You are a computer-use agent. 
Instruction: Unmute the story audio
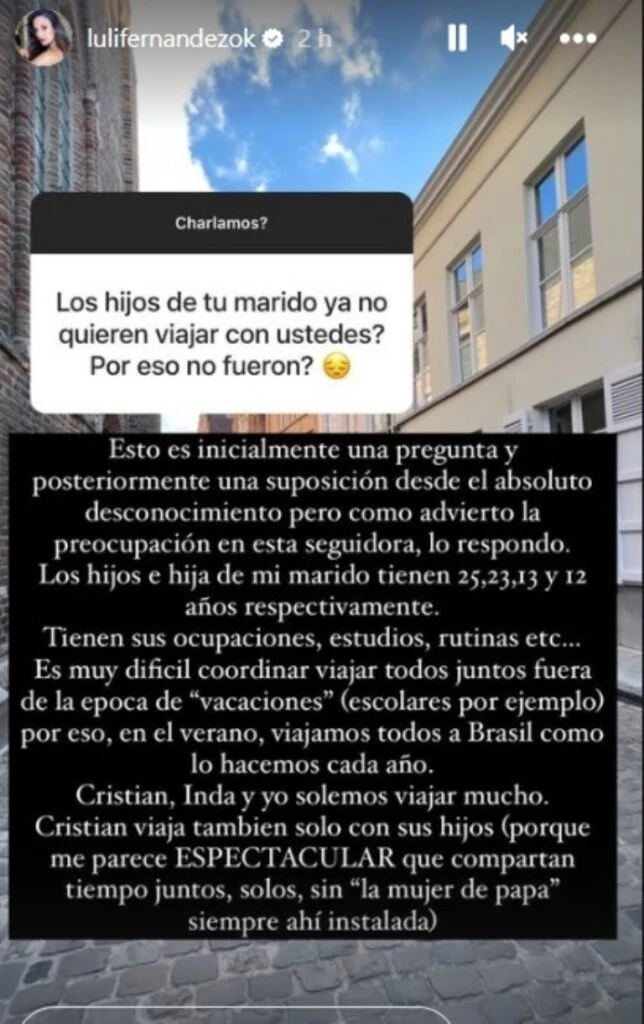pyautogui.click(x=513, y=38)
